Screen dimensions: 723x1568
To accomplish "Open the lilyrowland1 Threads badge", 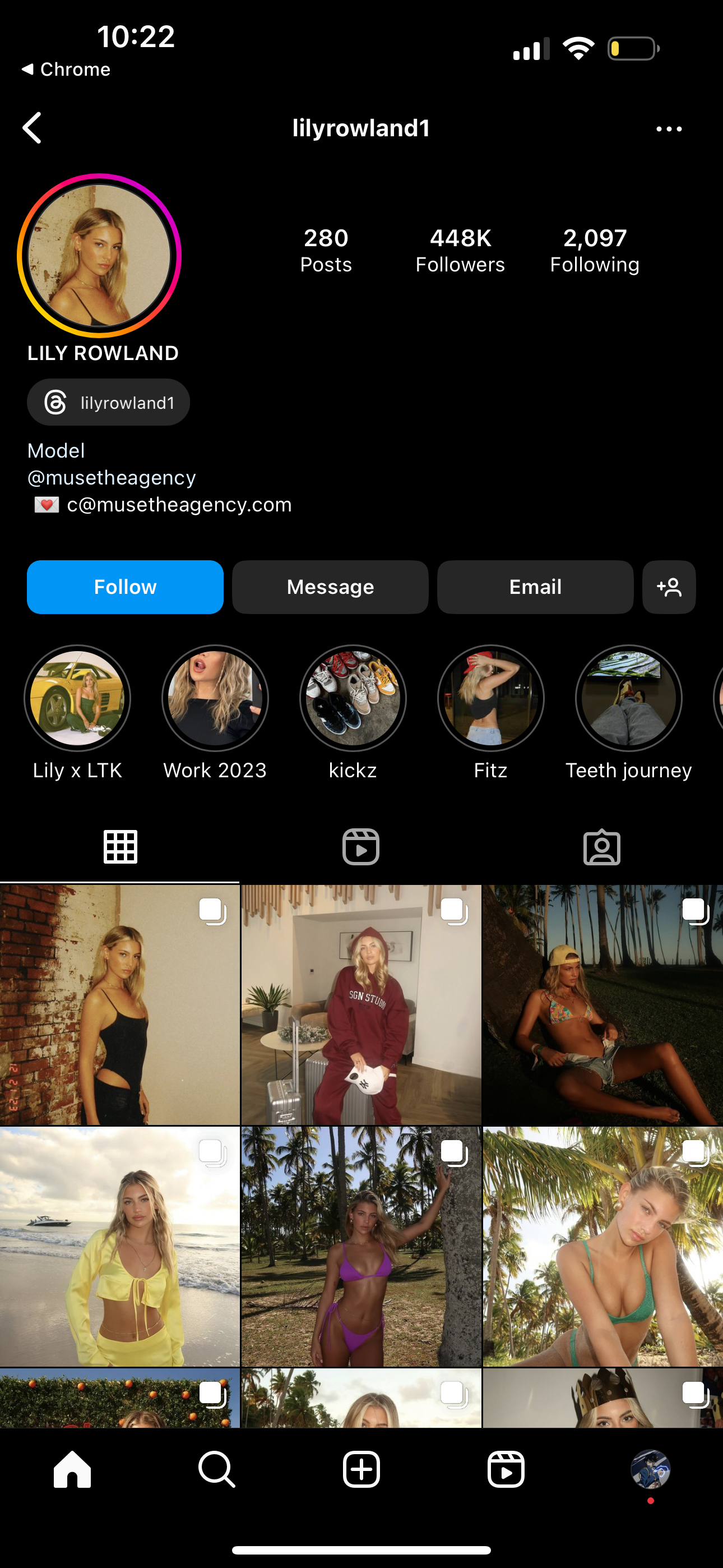I will coord(108,402).
